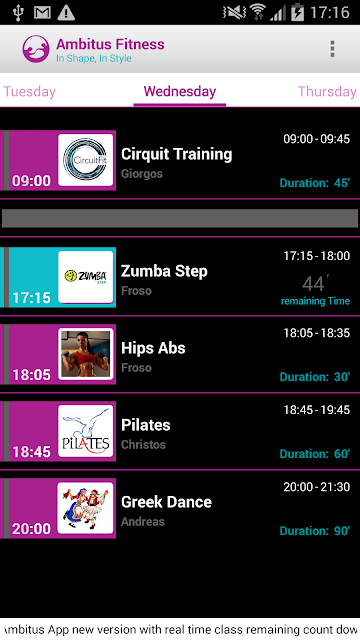Open the Cirquit Training class
Image resolution: width=360 pixels, height=640 pixels.
[180, 160]
